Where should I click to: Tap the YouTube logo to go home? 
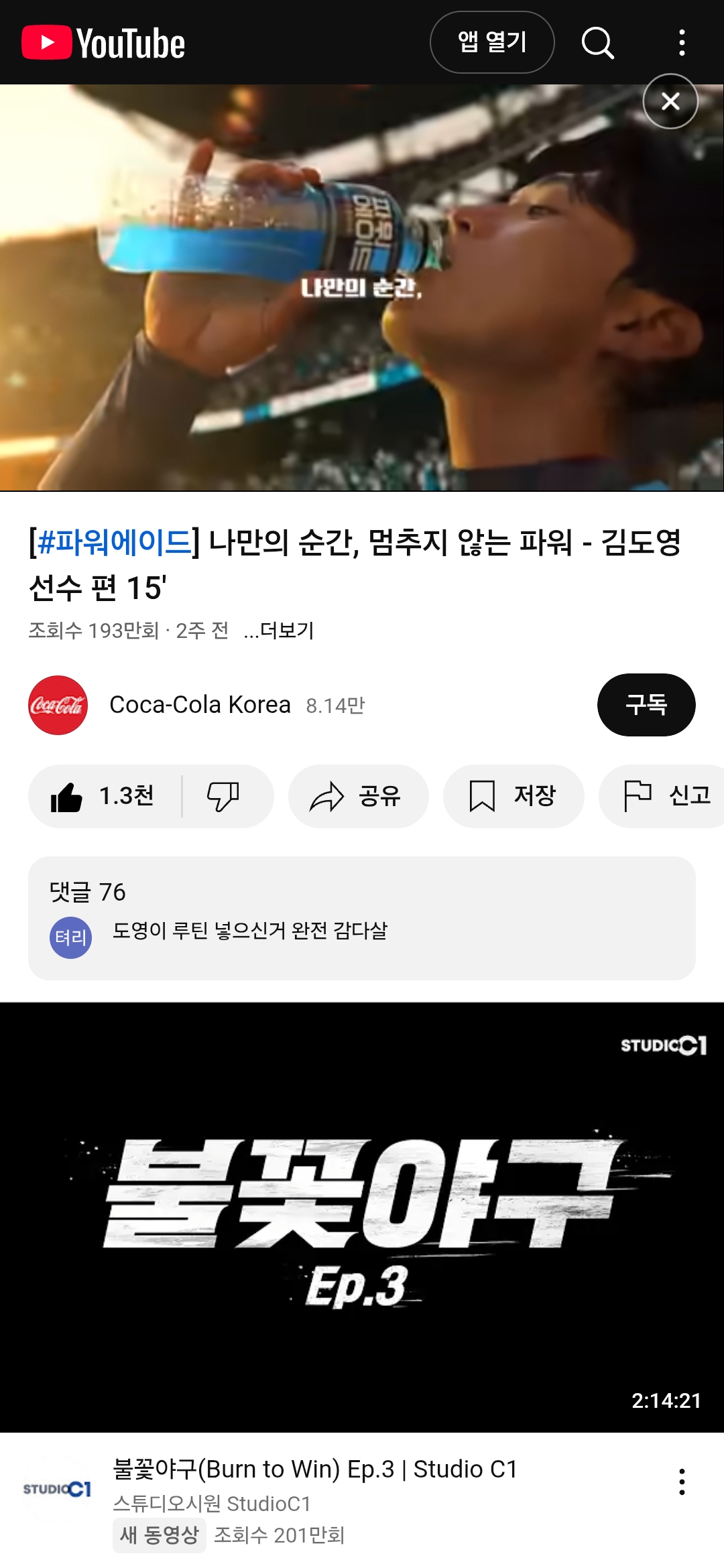(x=103, y=43)
